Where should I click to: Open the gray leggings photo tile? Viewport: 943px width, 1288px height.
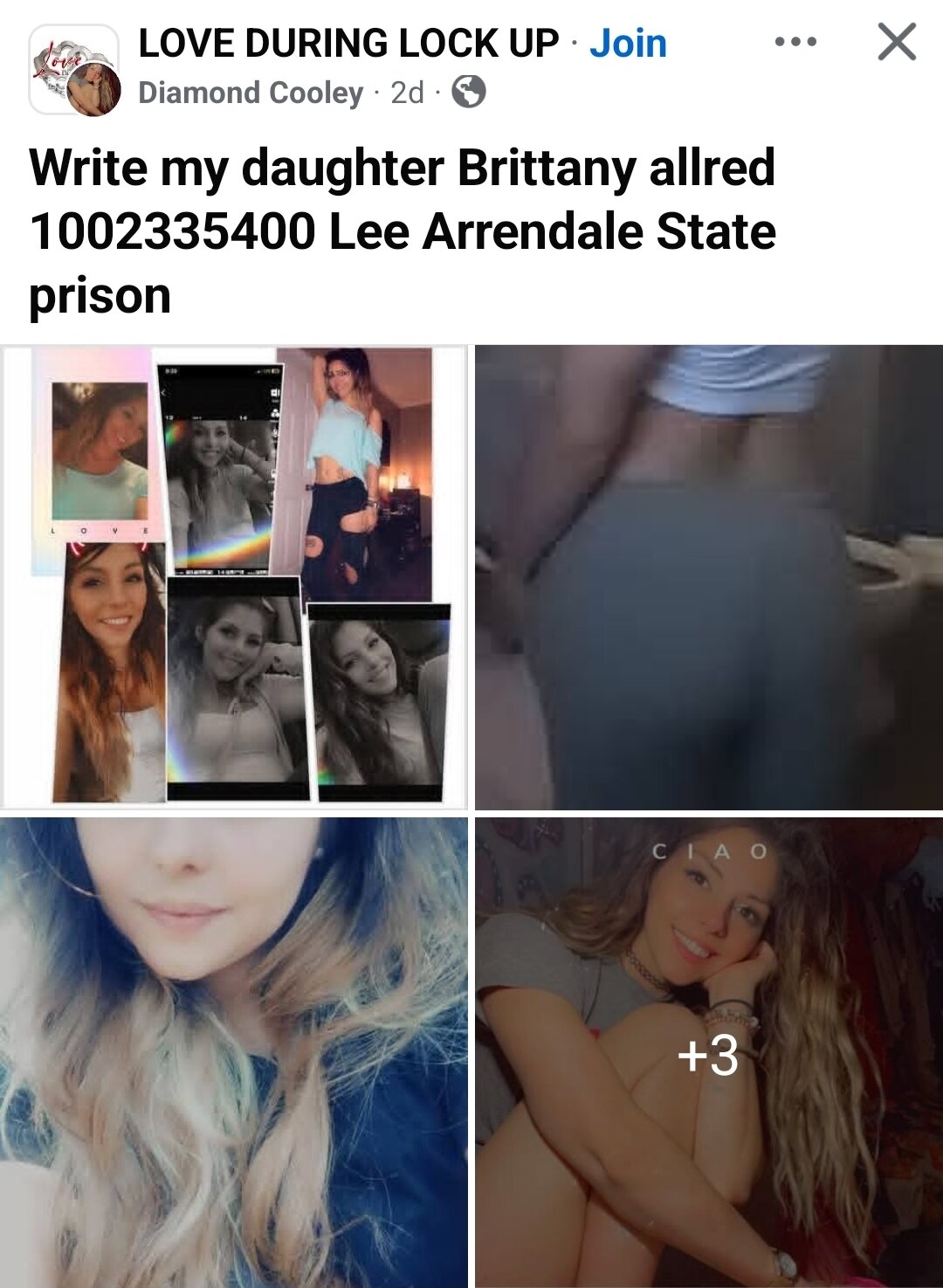tap(708, 576)
